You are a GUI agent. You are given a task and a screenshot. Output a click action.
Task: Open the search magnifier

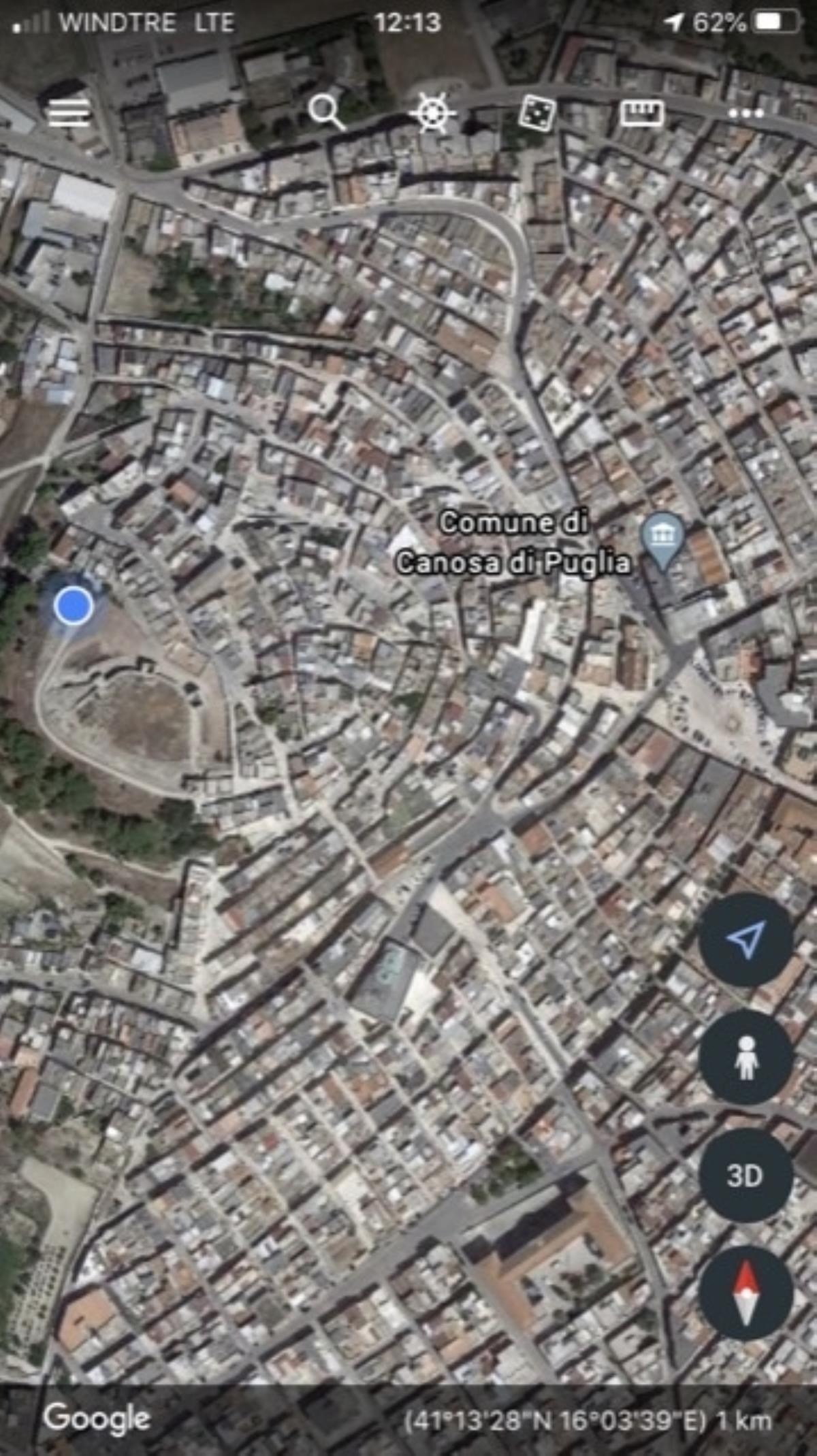pyautogui.click(x=326, y=112)
